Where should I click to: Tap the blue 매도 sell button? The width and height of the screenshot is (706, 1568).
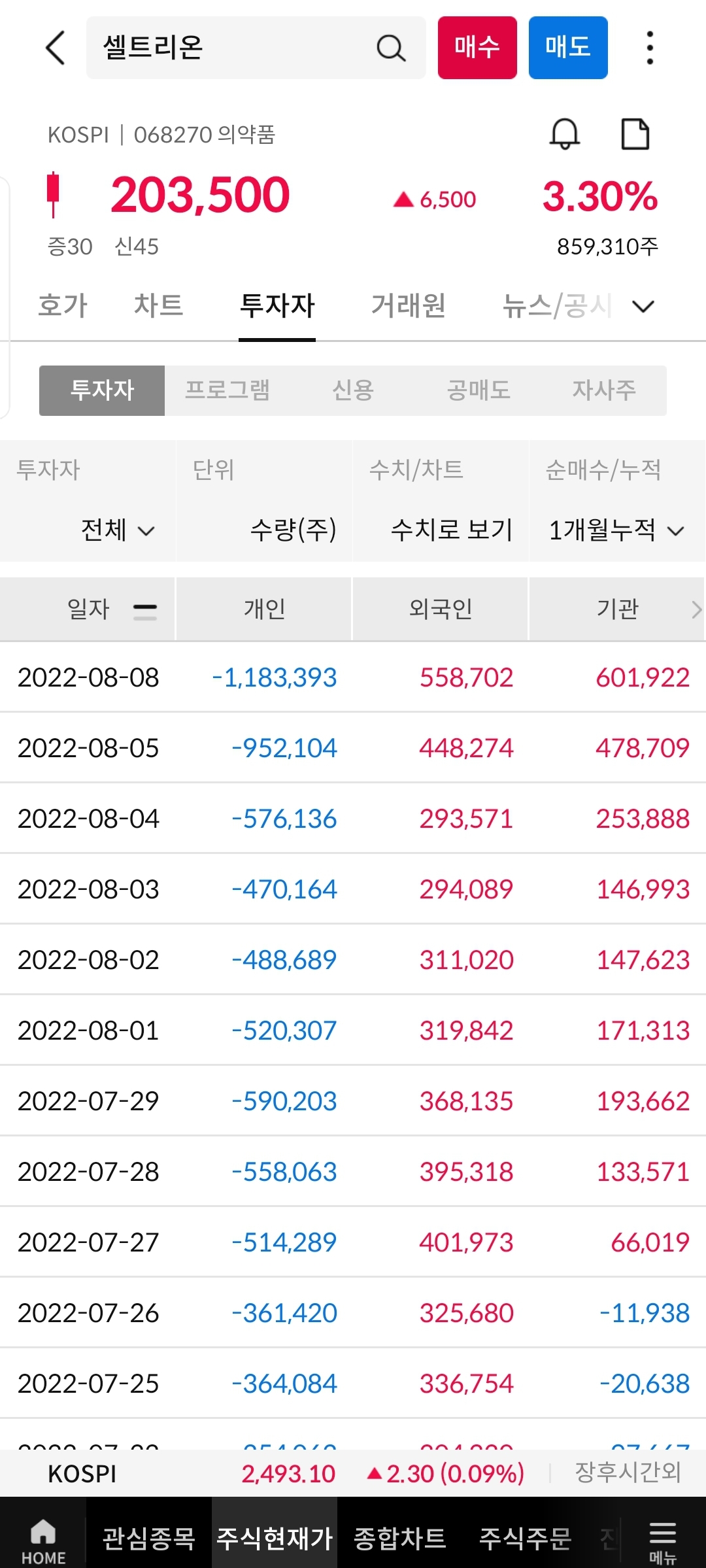tap(568, 48)
